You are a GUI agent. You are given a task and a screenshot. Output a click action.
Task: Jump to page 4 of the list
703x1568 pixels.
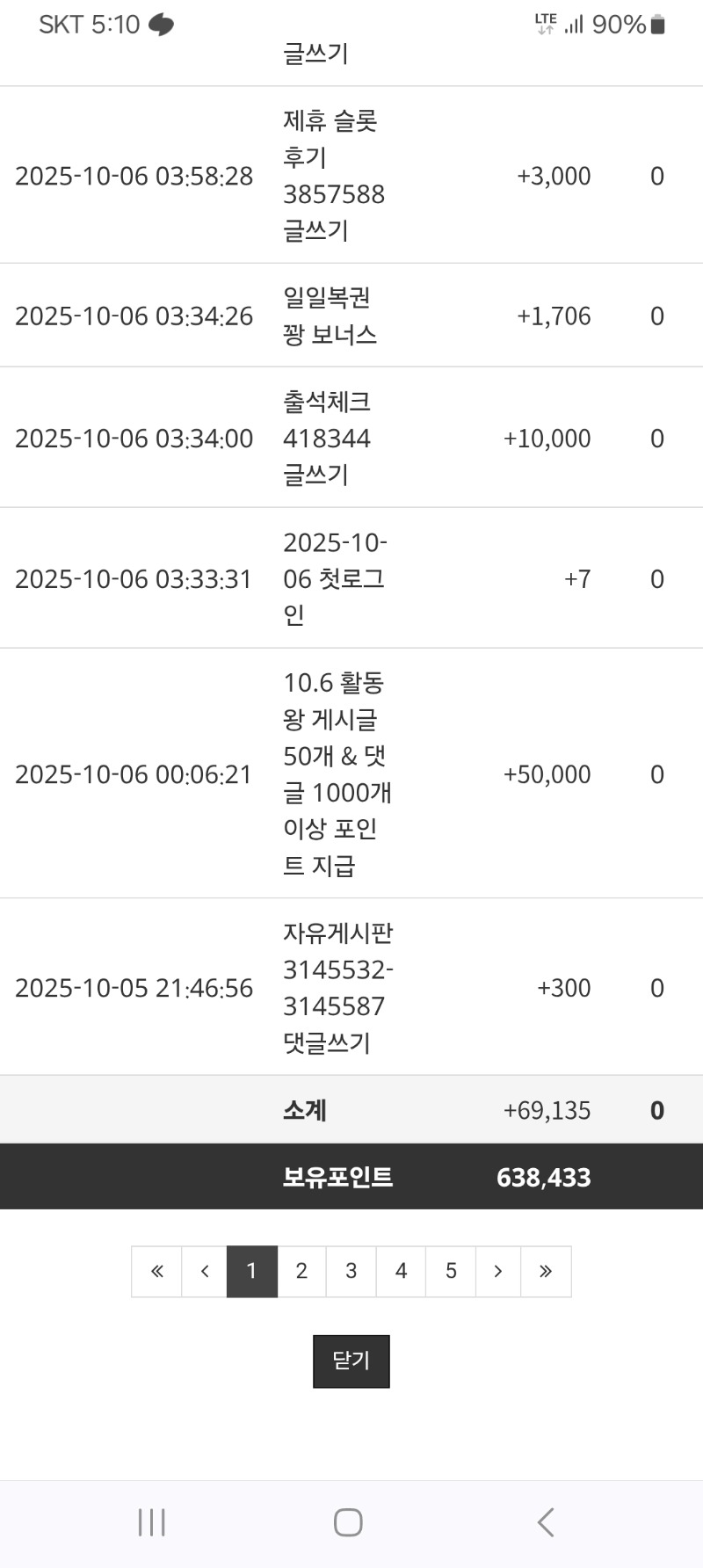(402, 1271)
